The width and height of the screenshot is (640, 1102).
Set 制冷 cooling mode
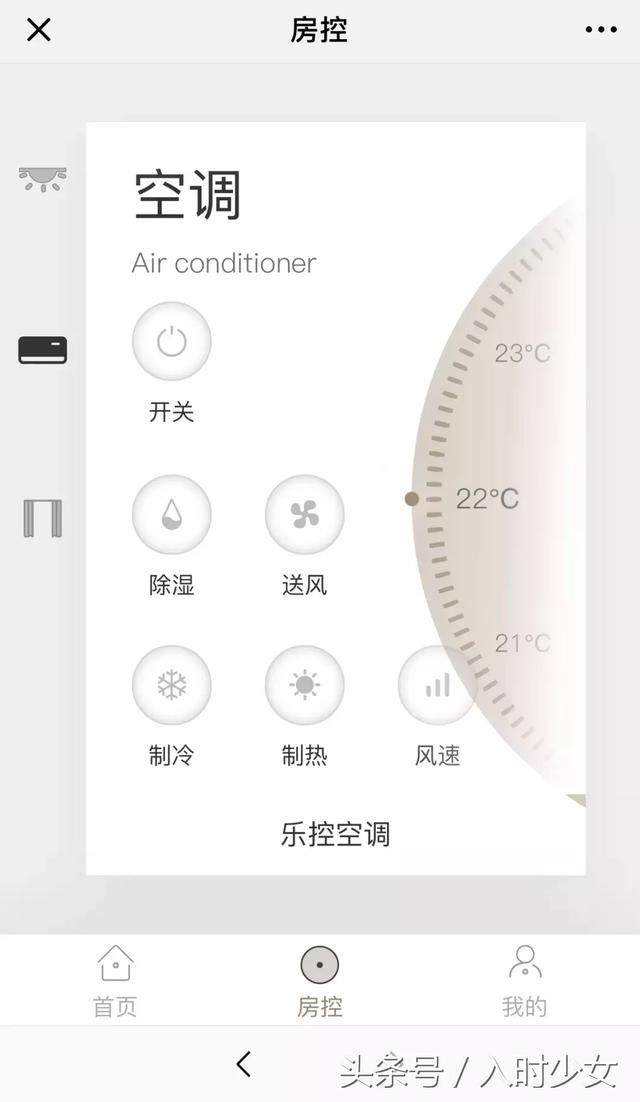click(x=171, y=685)
